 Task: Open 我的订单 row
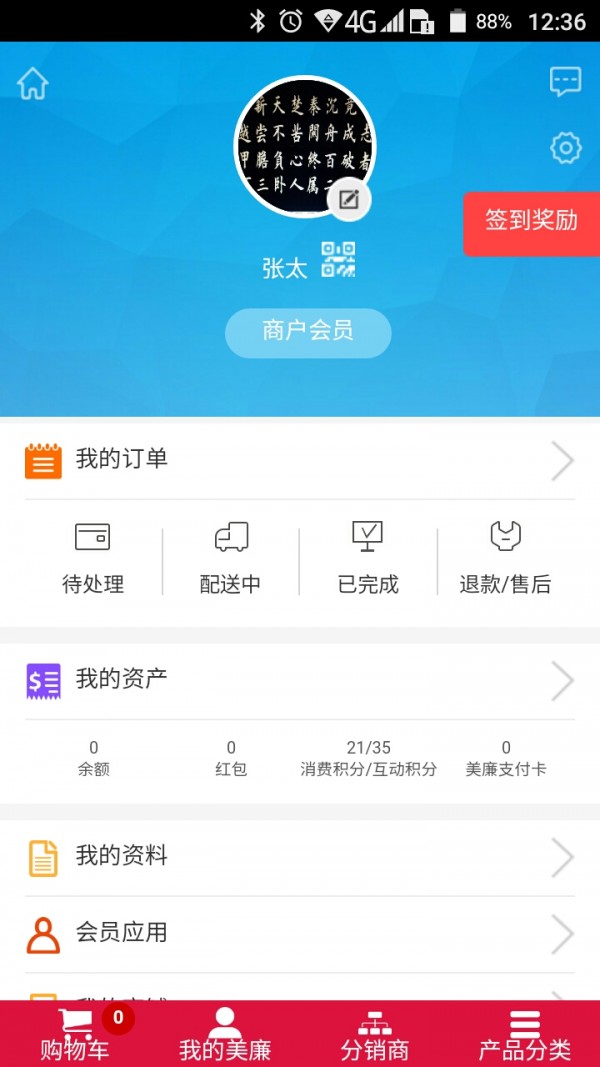pyautogui.click(x=300, y=460)
